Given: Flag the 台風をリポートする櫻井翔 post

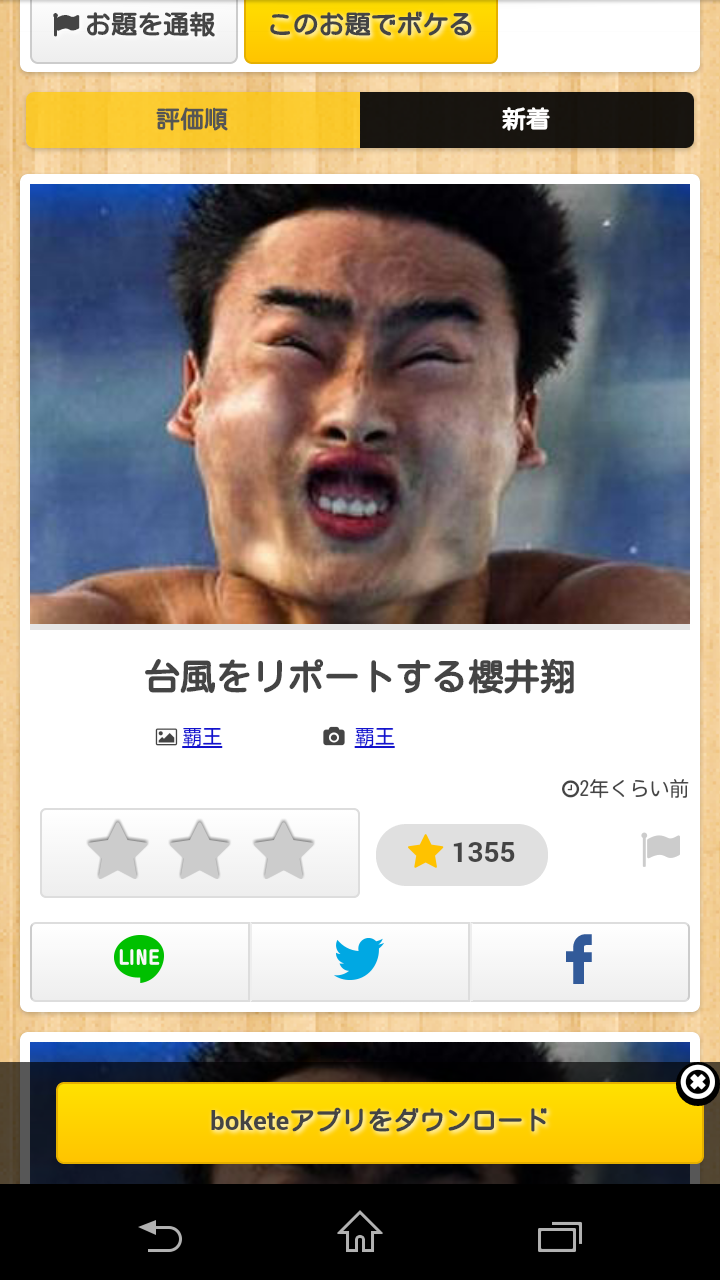Looking at the screenshot, I should pyautogui.click(x=661, y=850).
